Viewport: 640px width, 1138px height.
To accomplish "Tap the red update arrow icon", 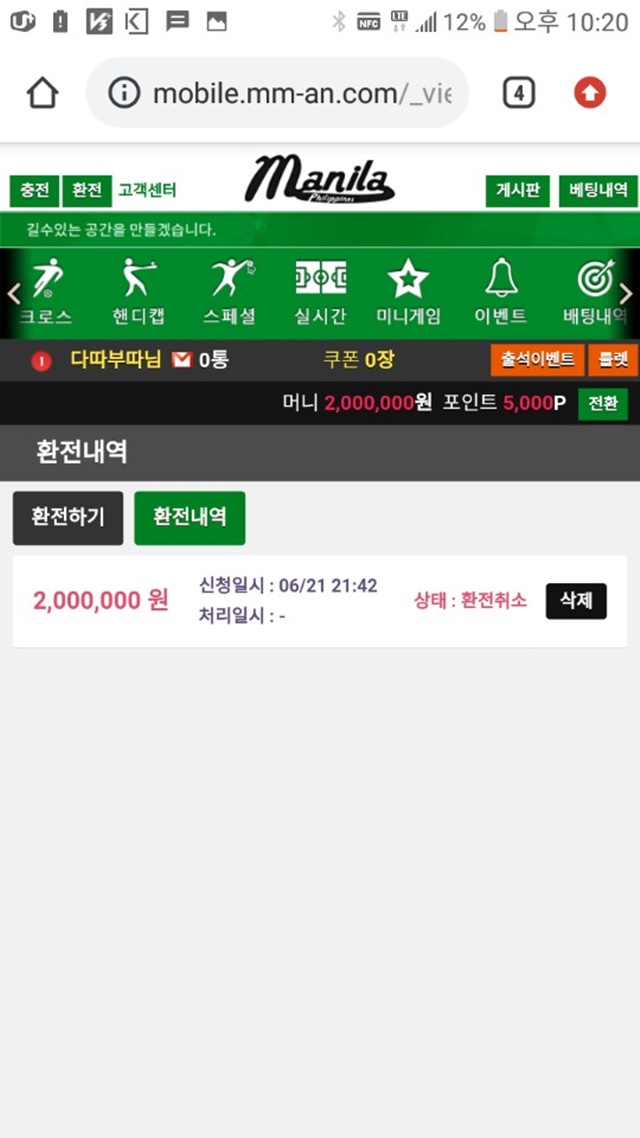I will (590, 93).
